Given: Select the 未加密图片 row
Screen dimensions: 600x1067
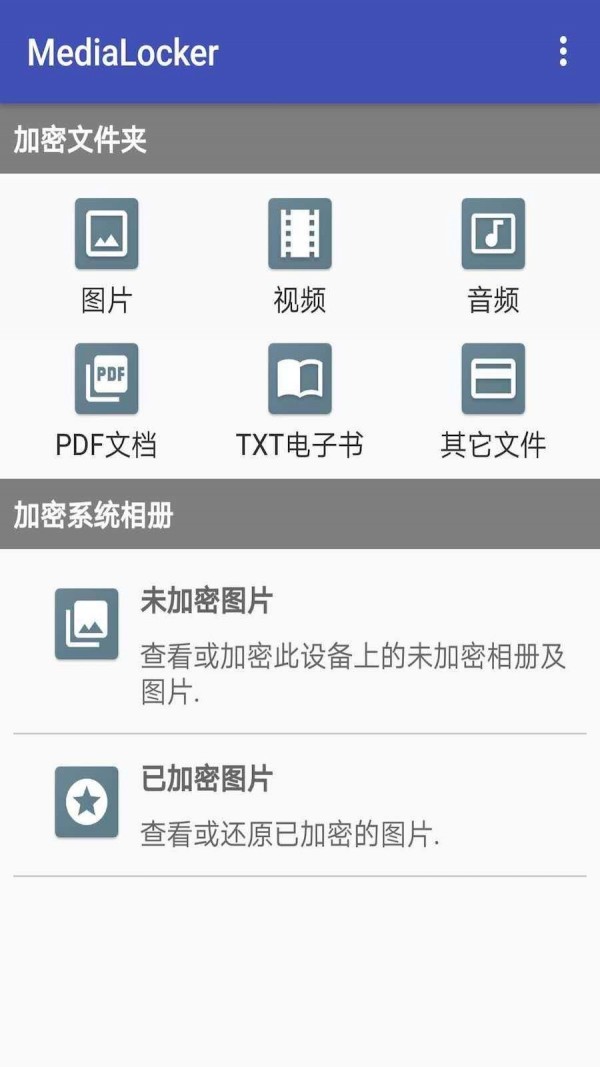Looking at the screenshot, I should (x=300, y=642).
